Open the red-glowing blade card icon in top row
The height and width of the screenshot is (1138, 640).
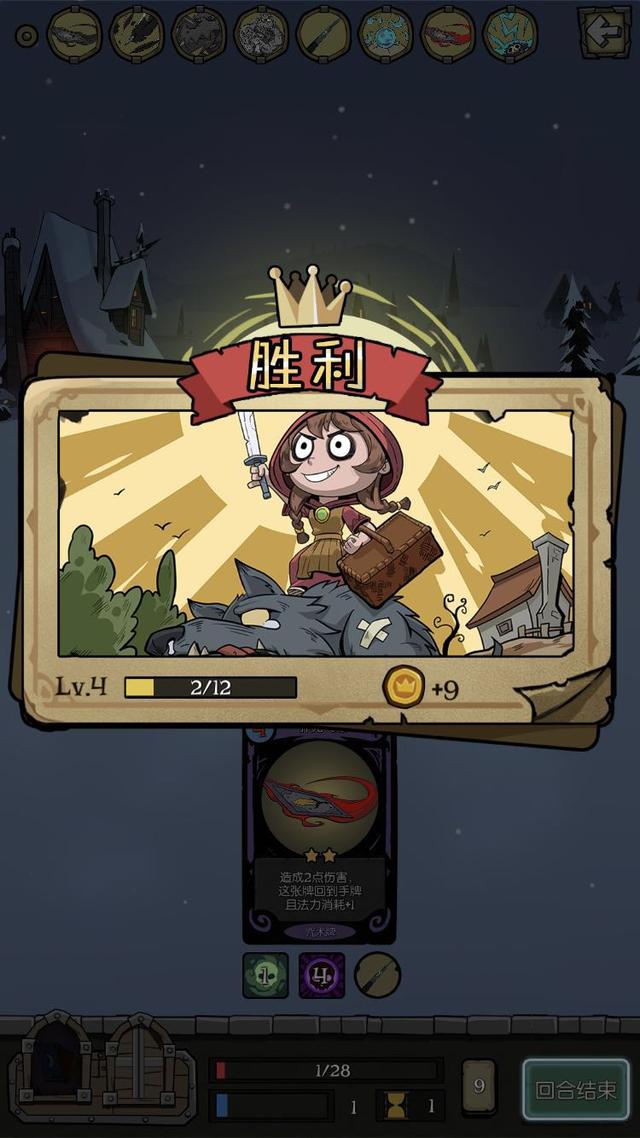tap(448, 34)
